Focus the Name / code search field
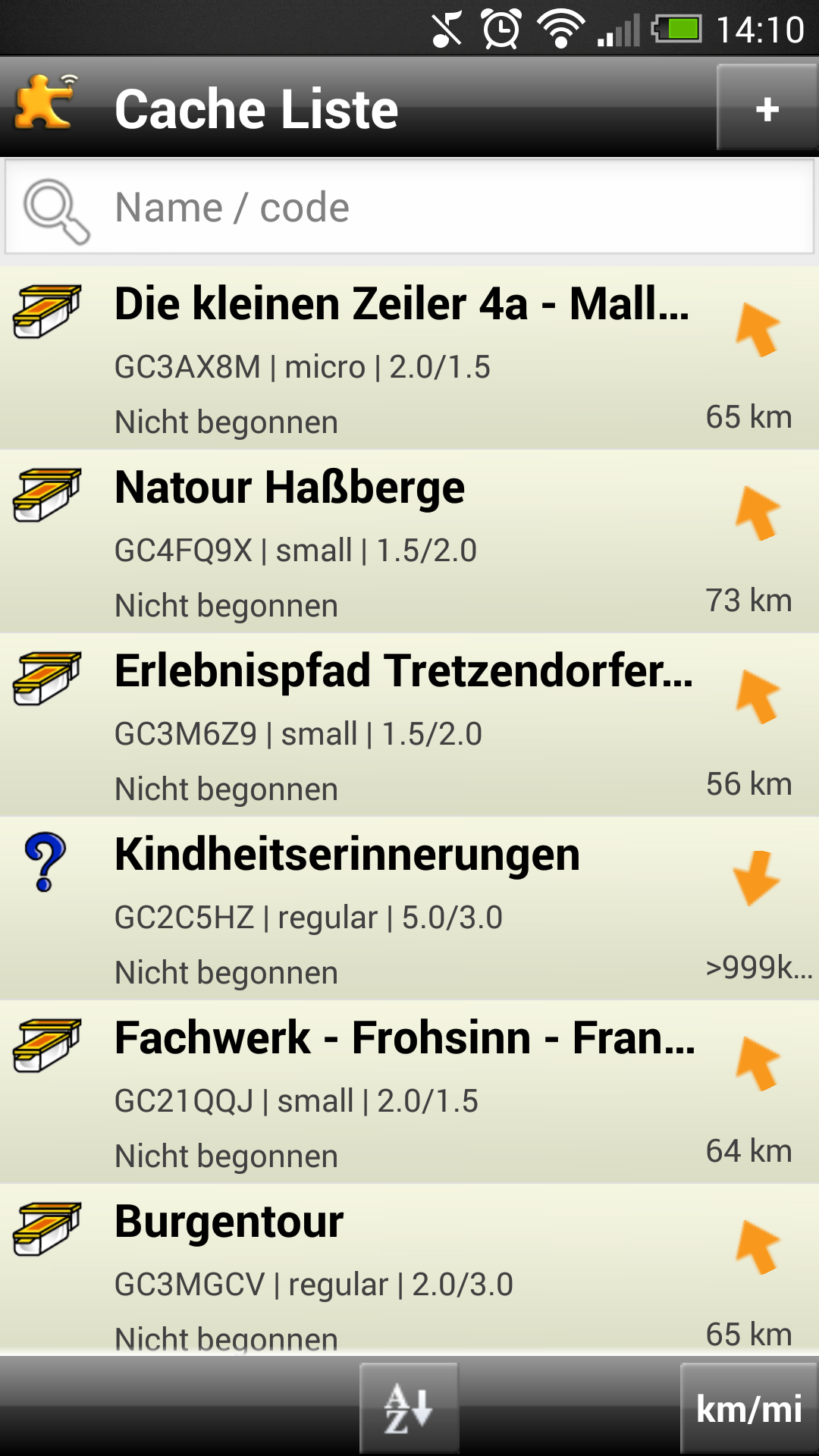The height and width of the screenshot is (1456, 819). pyautogui.click(x=409, y=206)
